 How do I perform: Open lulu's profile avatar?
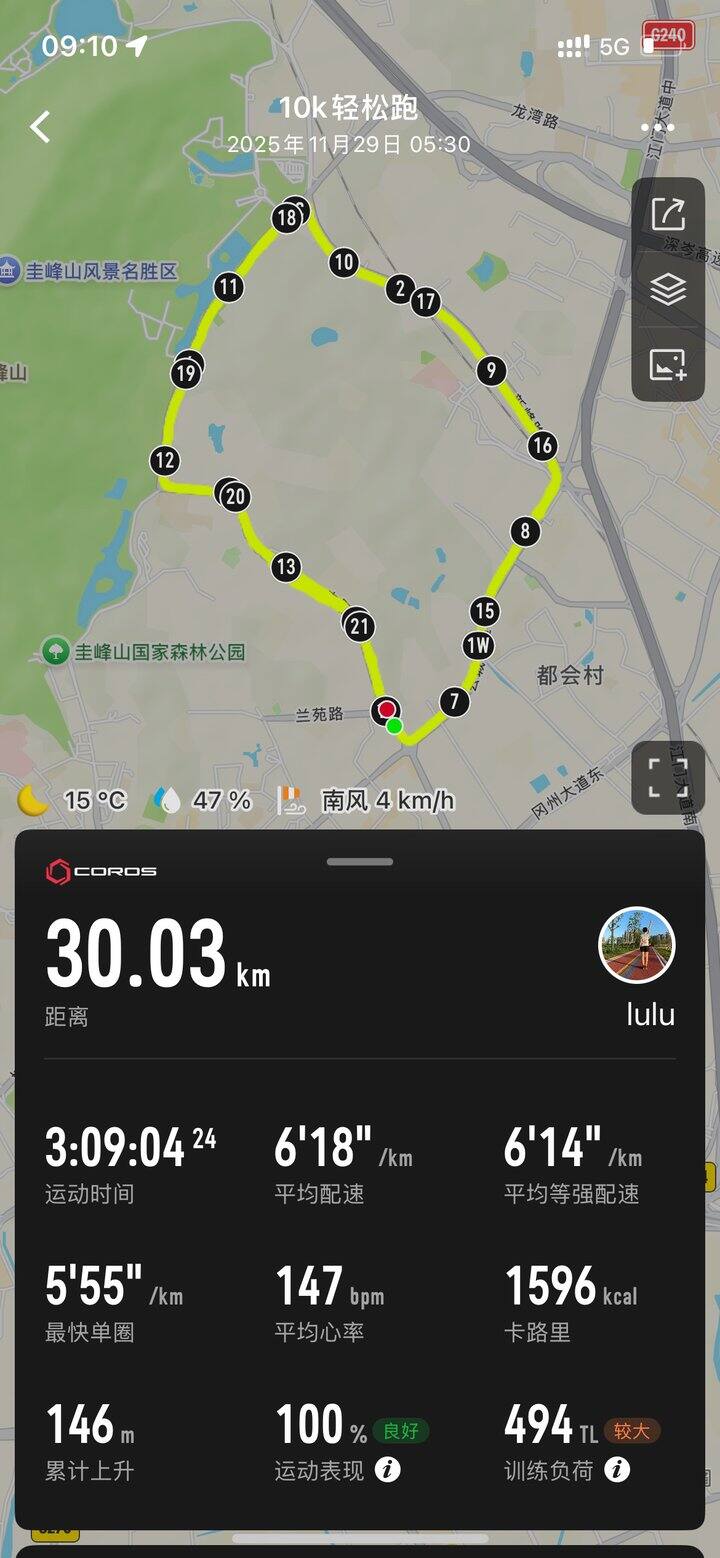coord(637,945)
